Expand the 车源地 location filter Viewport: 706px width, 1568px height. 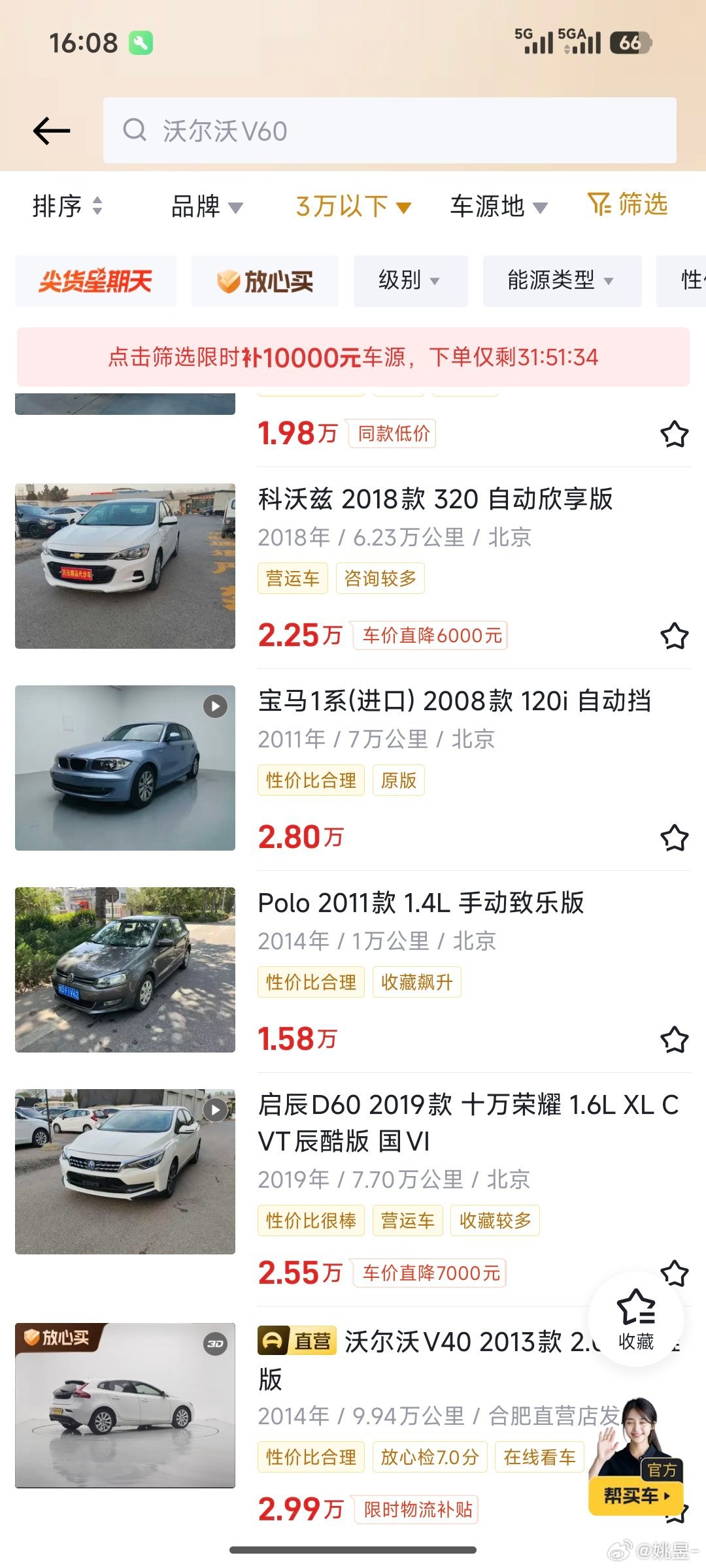click(x=498, y=206)
